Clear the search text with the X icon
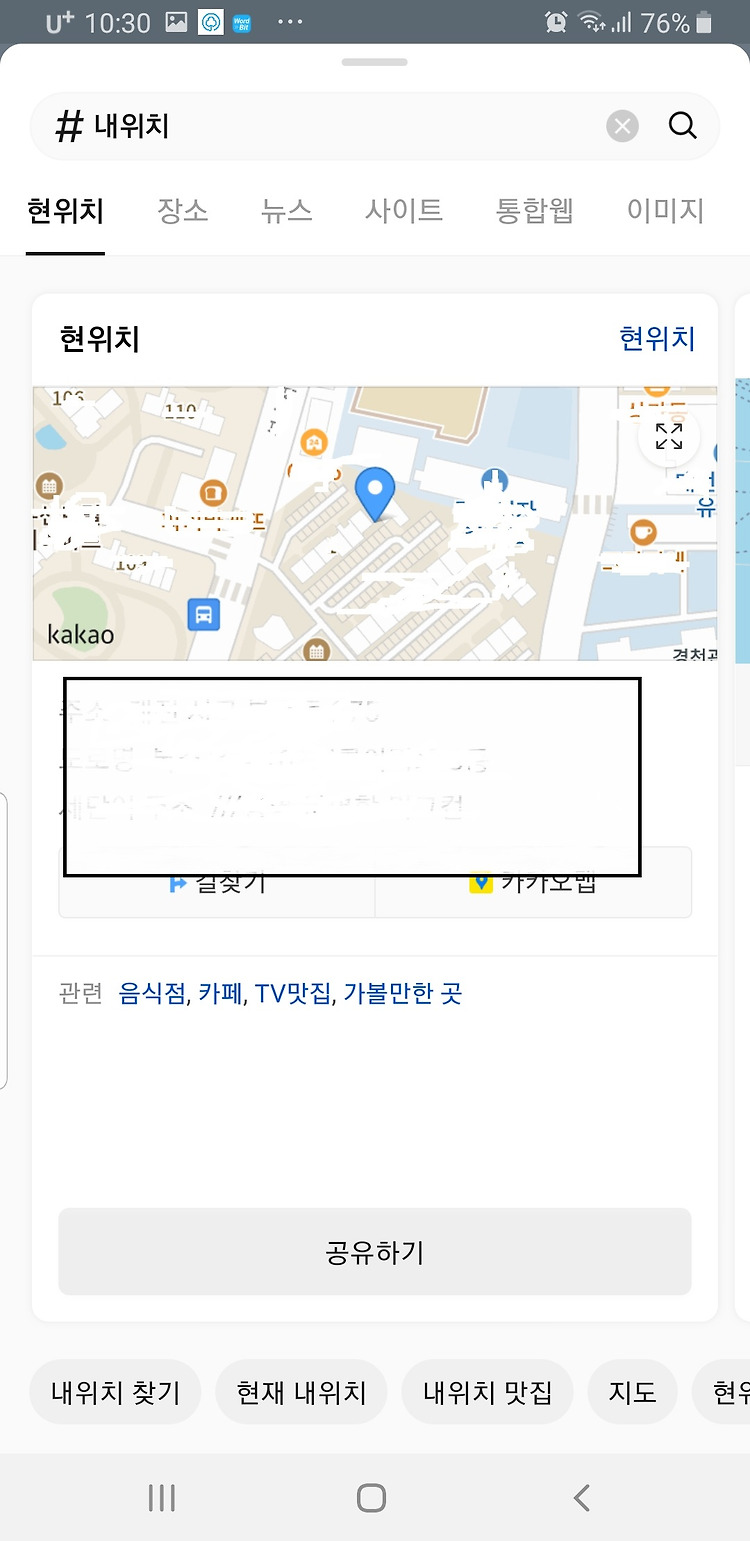 [x=622, y=126]
